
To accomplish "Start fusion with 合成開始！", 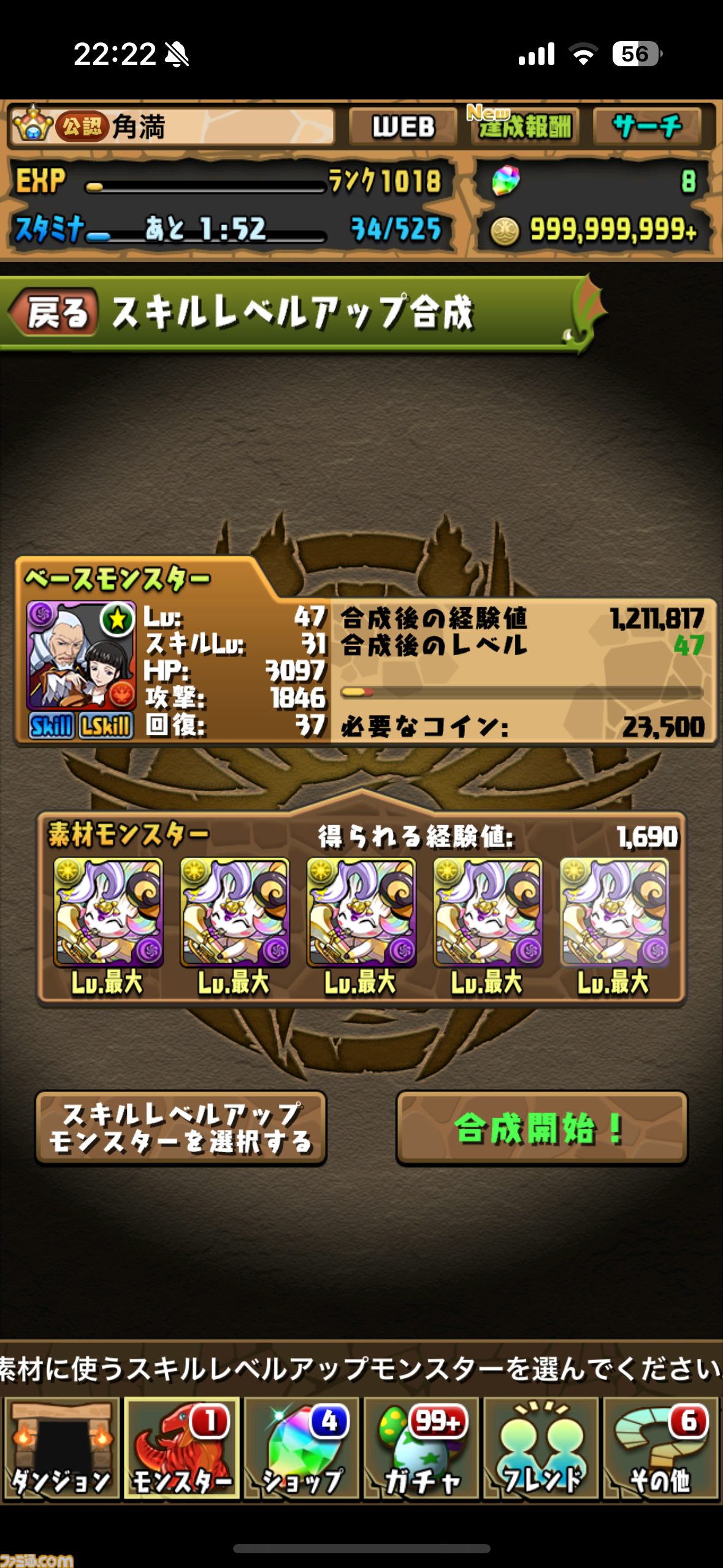I will [x=541, y=1128].
